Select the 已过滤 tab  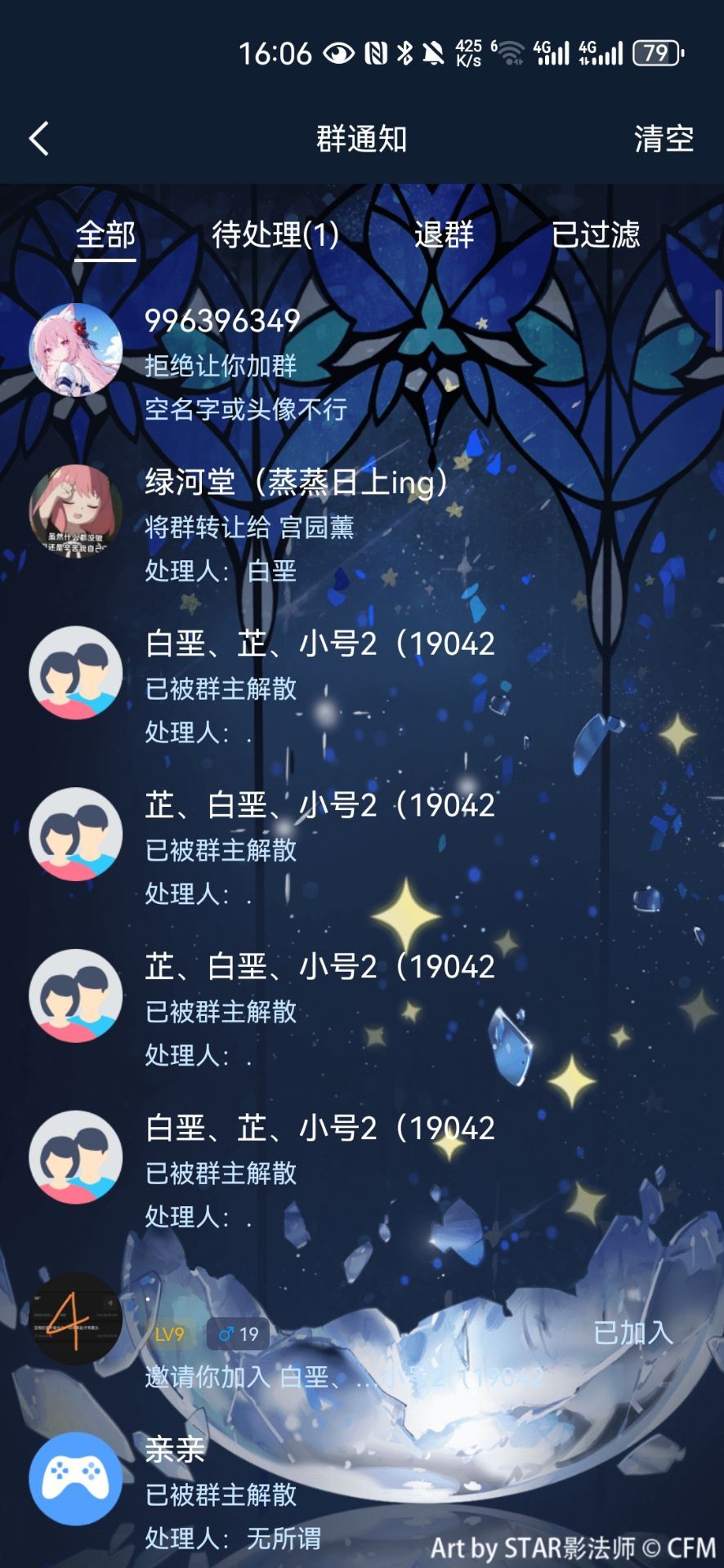595,236
